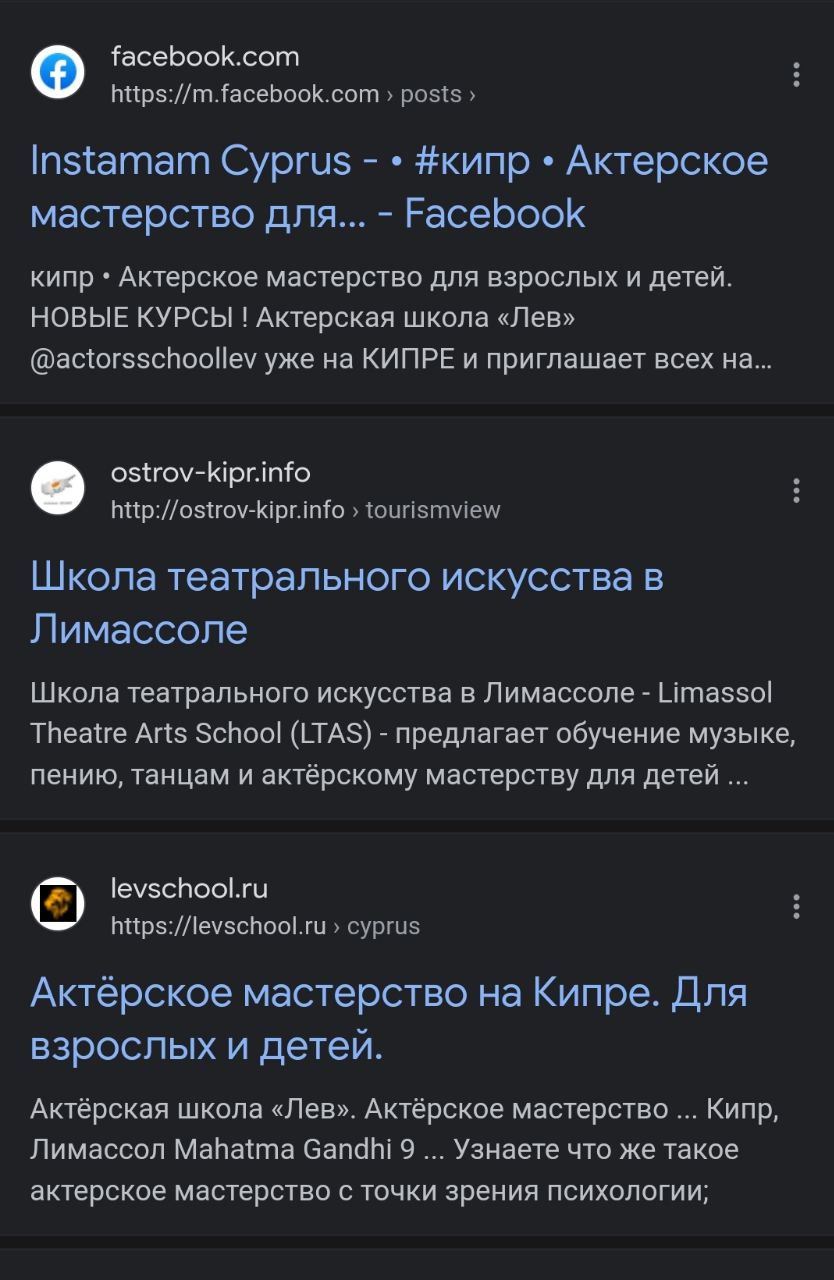This screenshot has width=834, height=1280.
Task: Open more options for the facebook.com result
Action: pyautogui.click(x=796, y=75)
